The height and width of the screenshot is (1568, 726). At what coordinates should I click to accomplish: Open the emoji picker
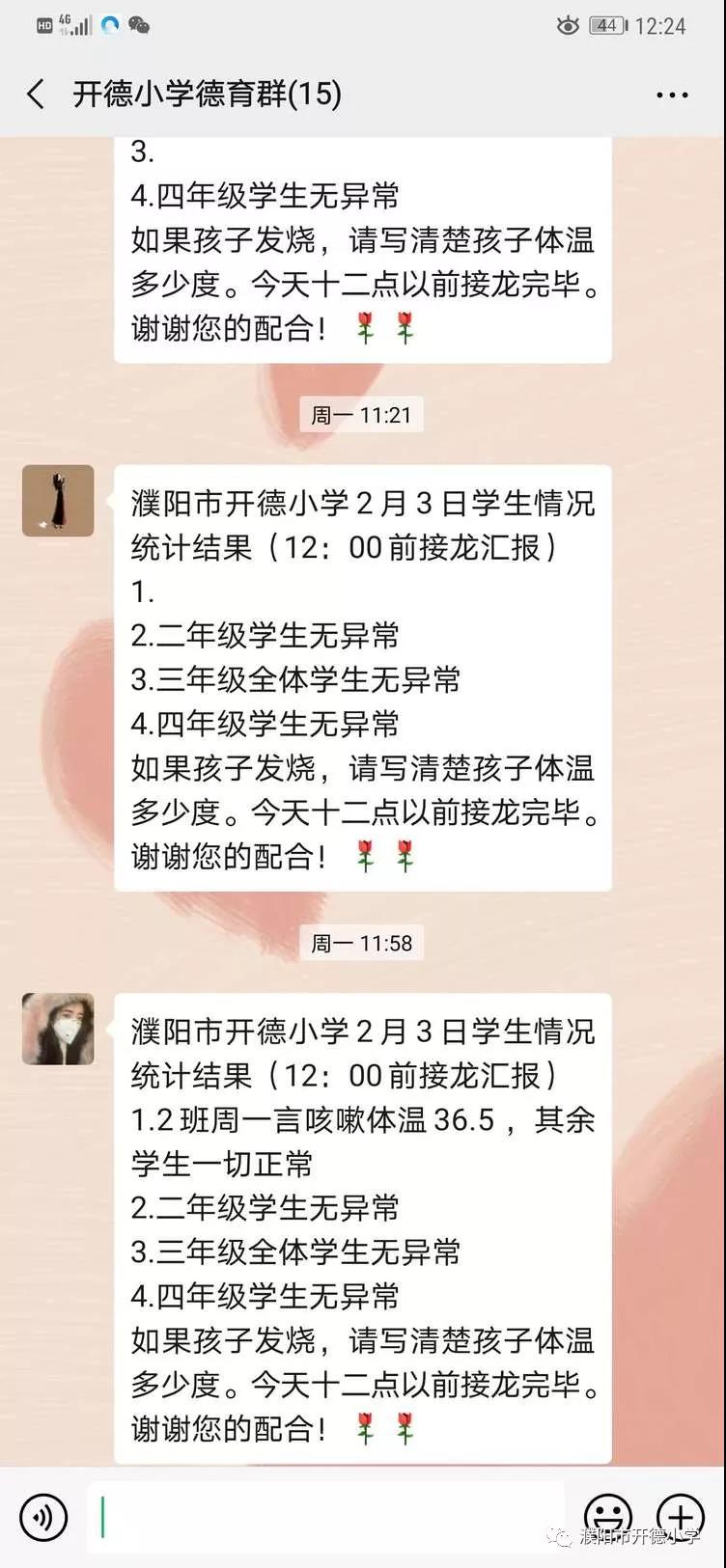tap(608, 1518)
